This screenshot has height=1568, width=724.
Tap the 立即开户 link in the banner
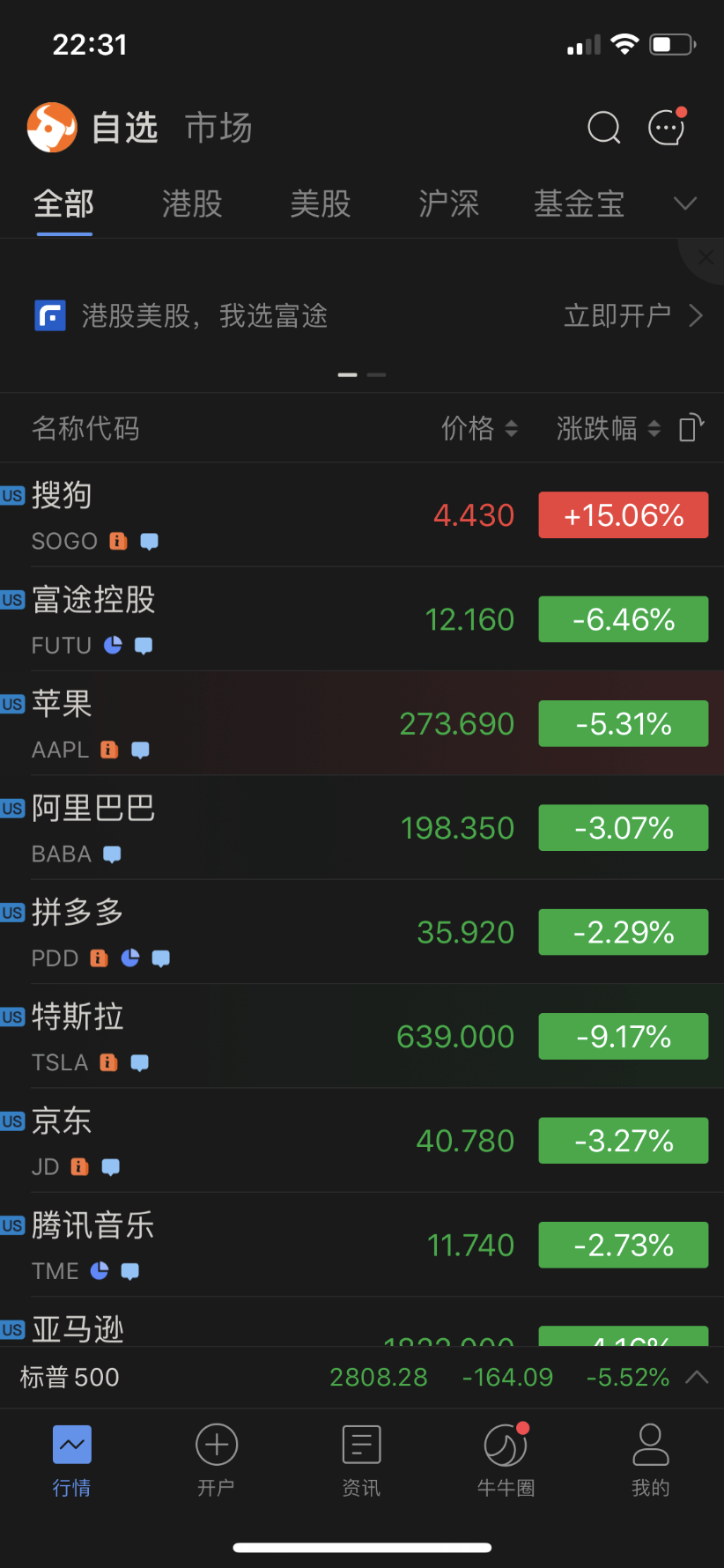click(617, 316)
